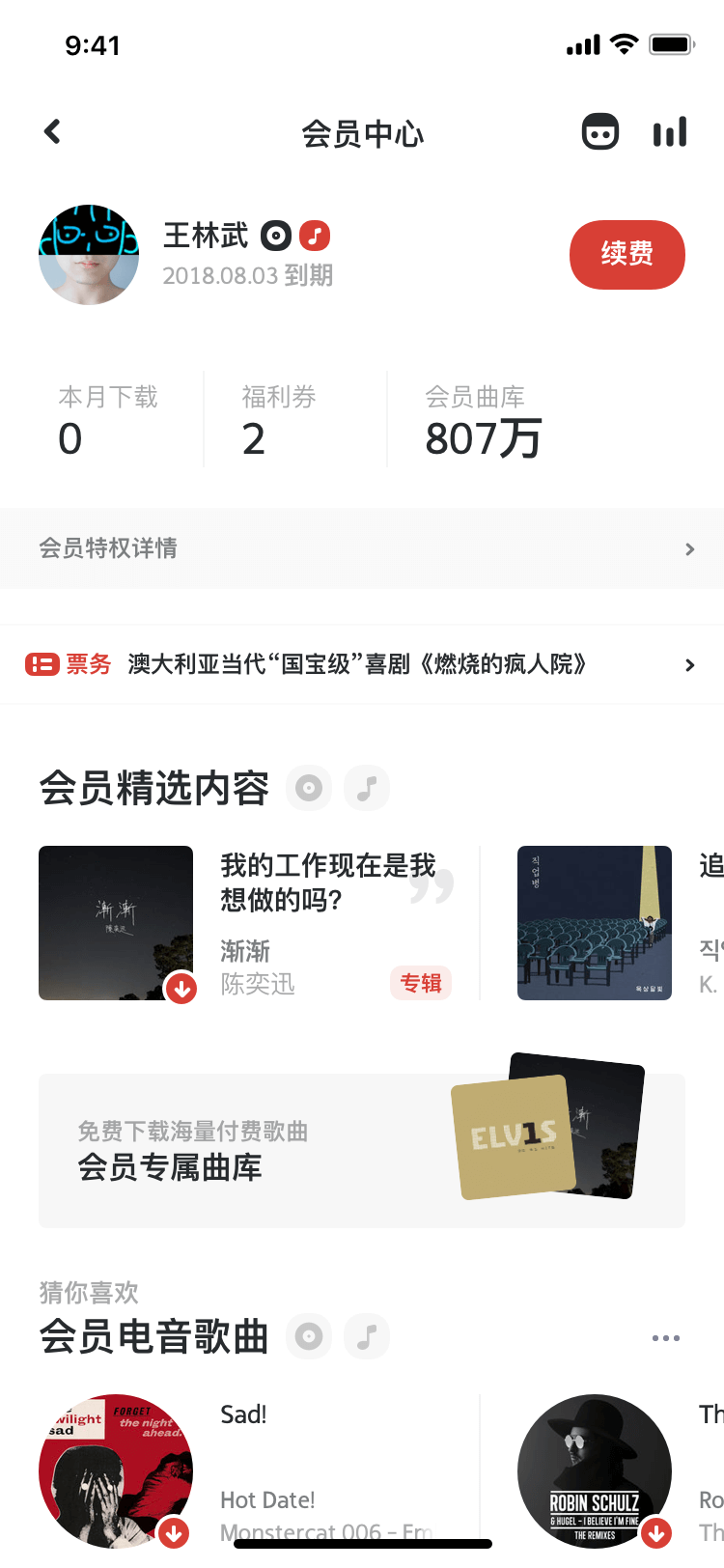Select the music note icon next to 会员电音歌曲
The image size is (724, 1568).
pyautogui.click(x=367, y=1337)
